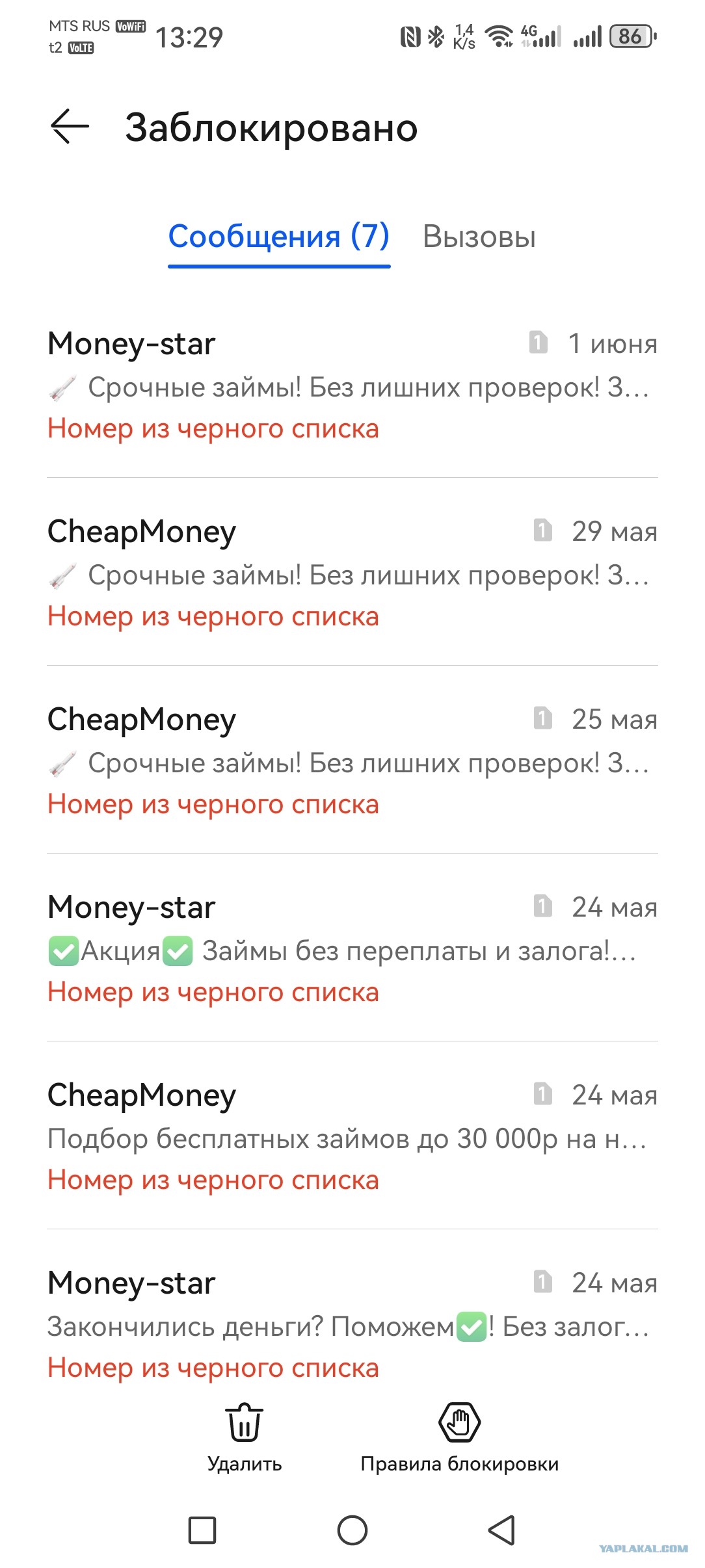Open CheapMoney message about Подбор бесплатных займов
The image size is (705, 1568).
pyautogui.click(x=352, y=1136)
